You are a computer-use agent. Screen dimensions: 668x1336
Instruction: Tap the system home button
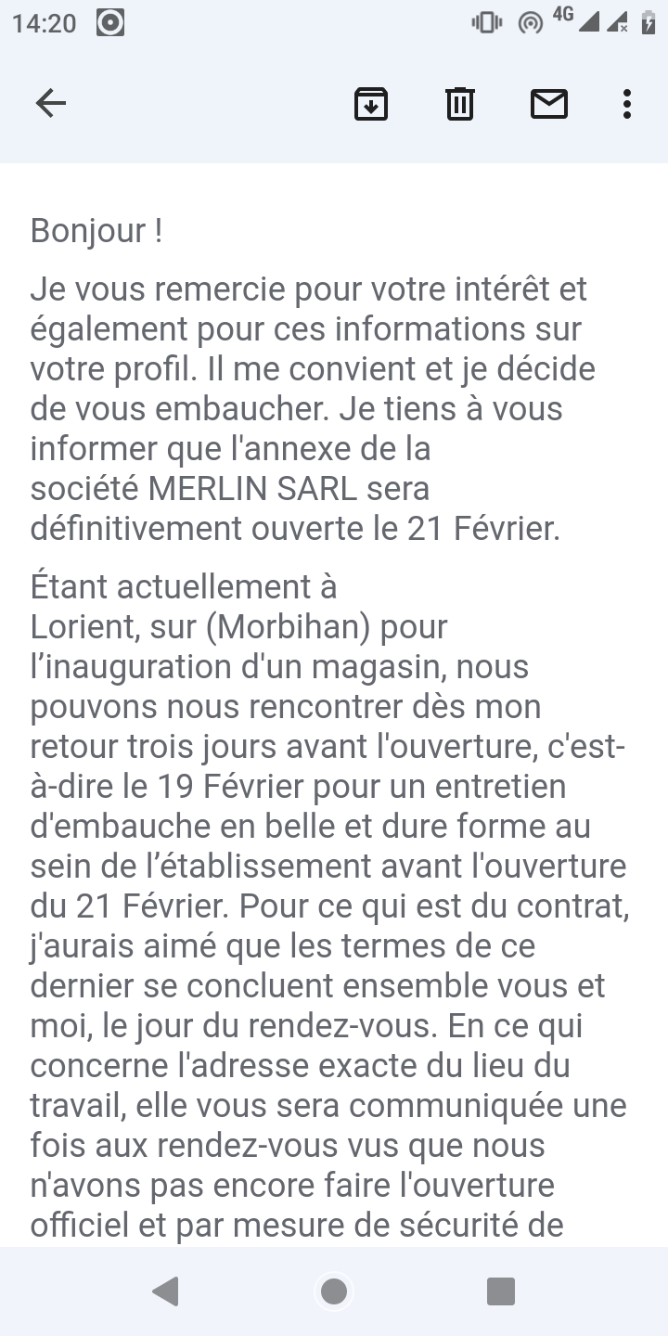334,1291
